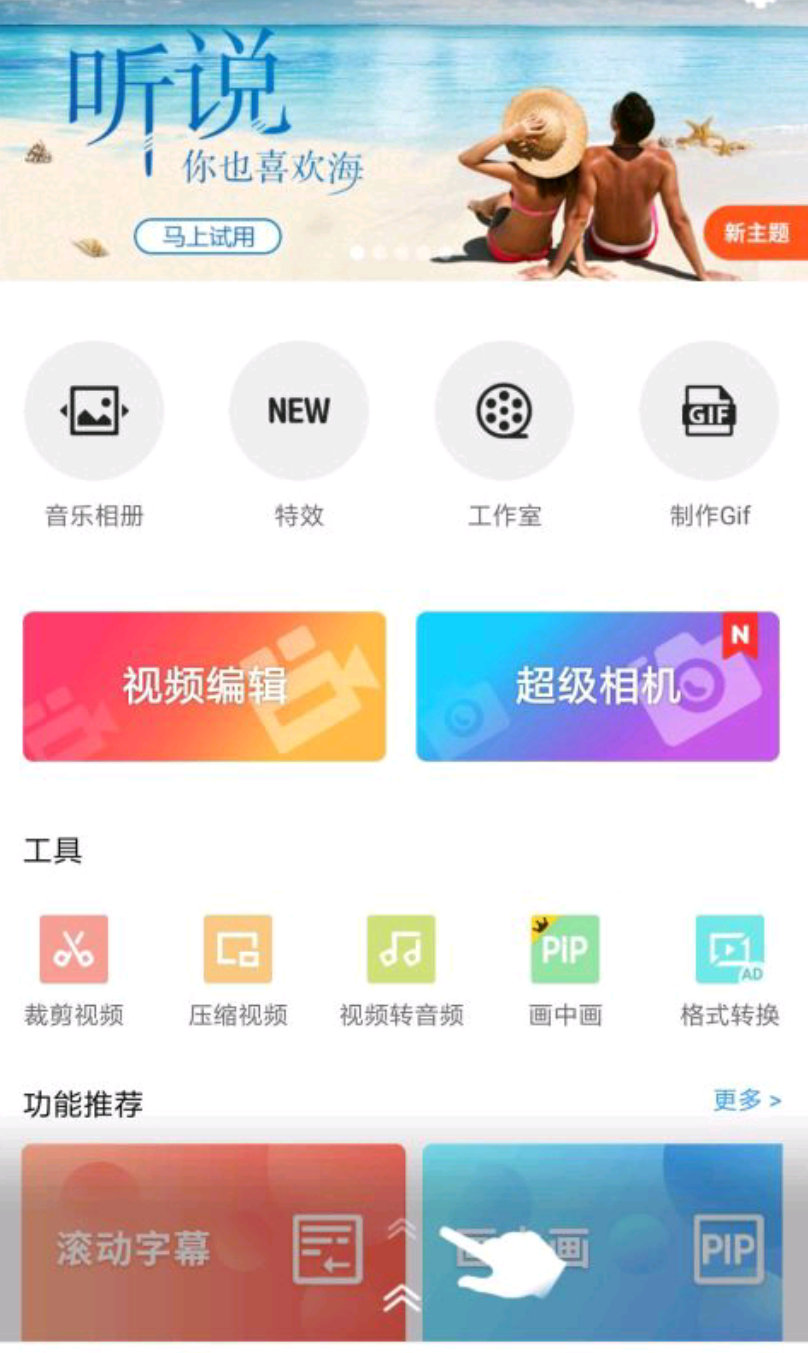This screenshot has height=1353, width=808.
Task: Select the first carousel indicator dot
Action: [358, 253]
